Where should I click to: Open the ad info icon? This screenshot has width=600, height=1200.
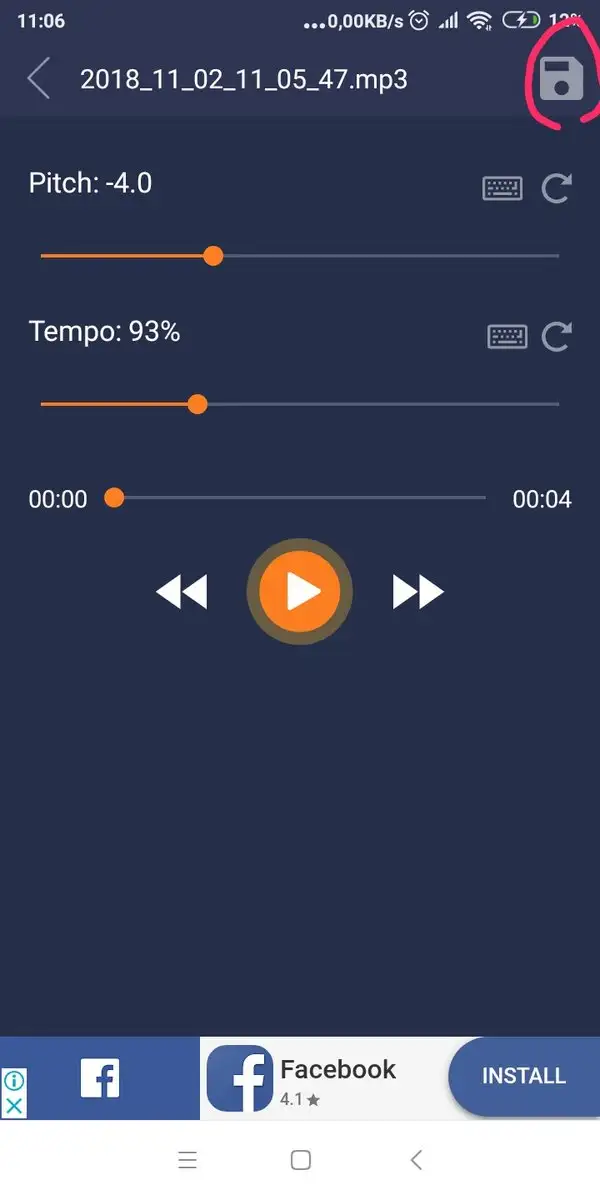[14, 1081]
